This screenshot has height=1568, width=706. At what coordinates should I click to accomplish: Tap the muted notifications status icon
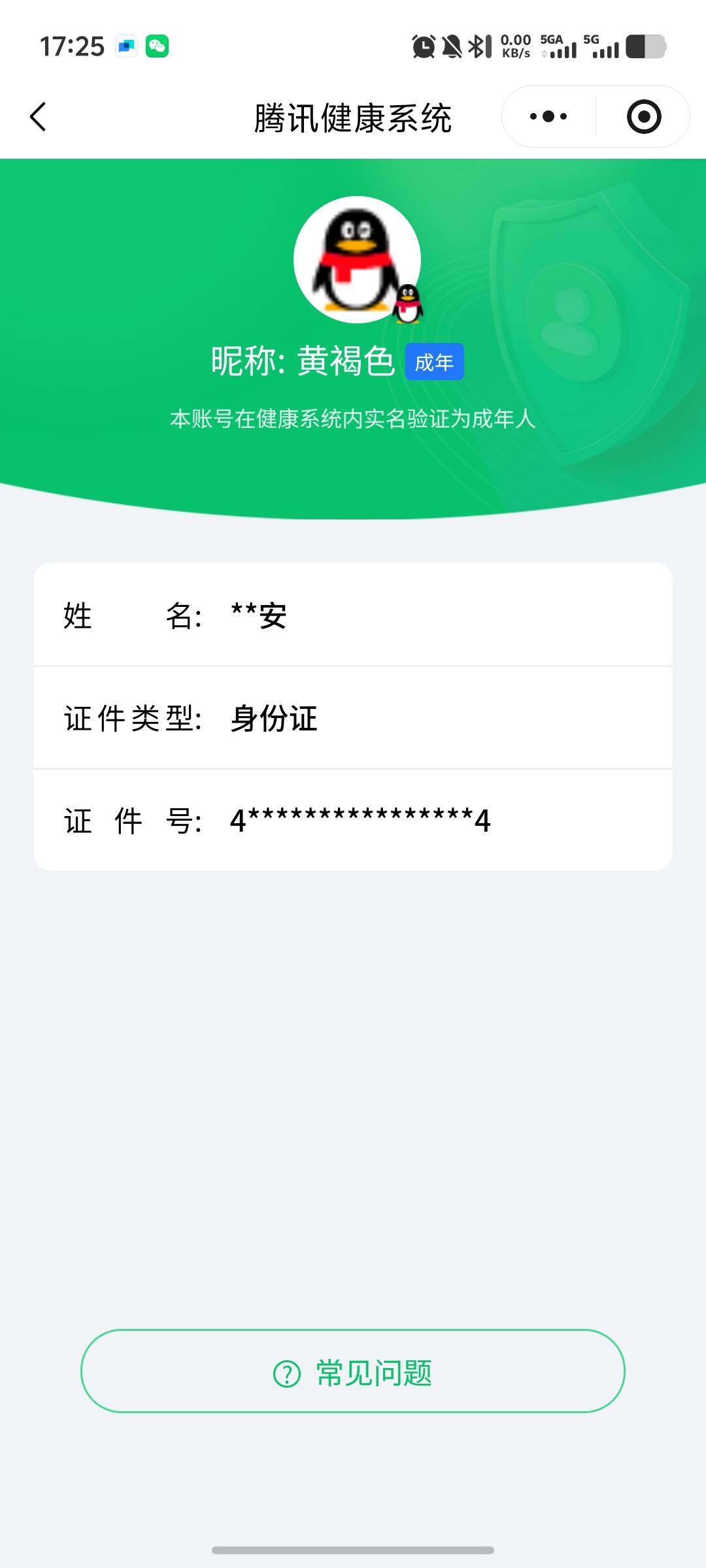coord(452,46)
